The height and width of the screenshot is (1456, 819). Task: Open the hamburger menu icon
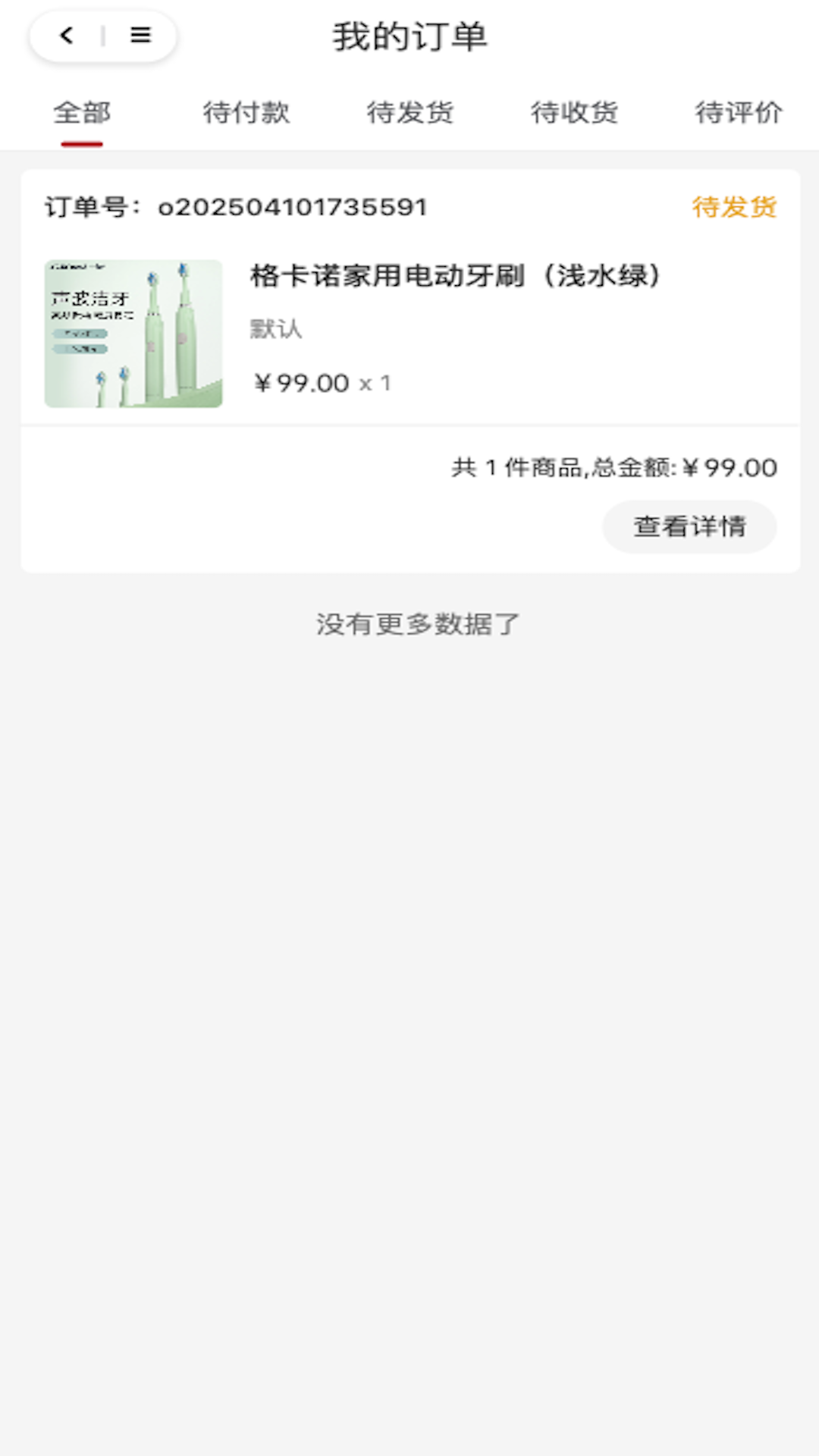pyautogui.click(x=140, y=36)
